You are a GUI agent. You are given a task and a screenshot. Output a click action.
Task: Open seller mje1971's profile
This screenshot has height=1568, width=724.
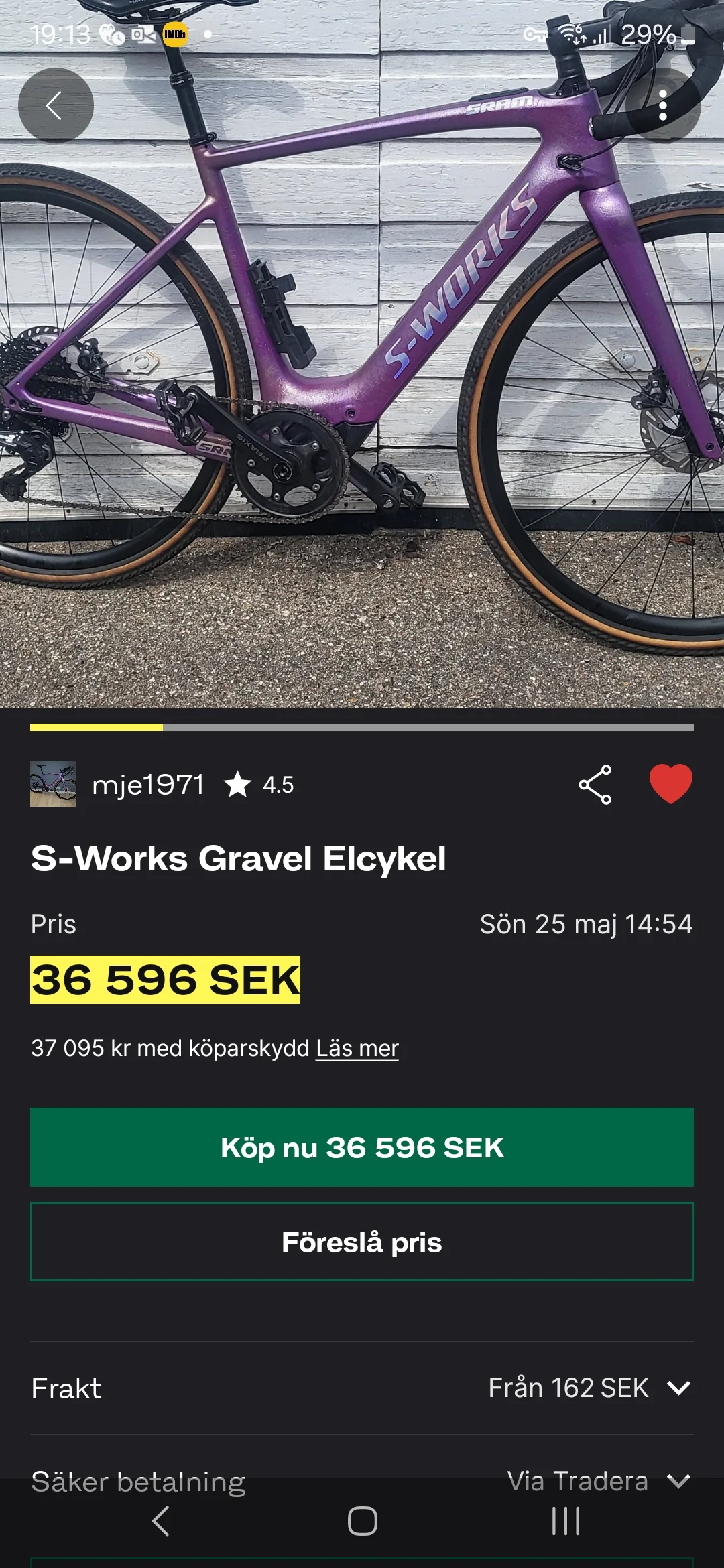[147, 784]
